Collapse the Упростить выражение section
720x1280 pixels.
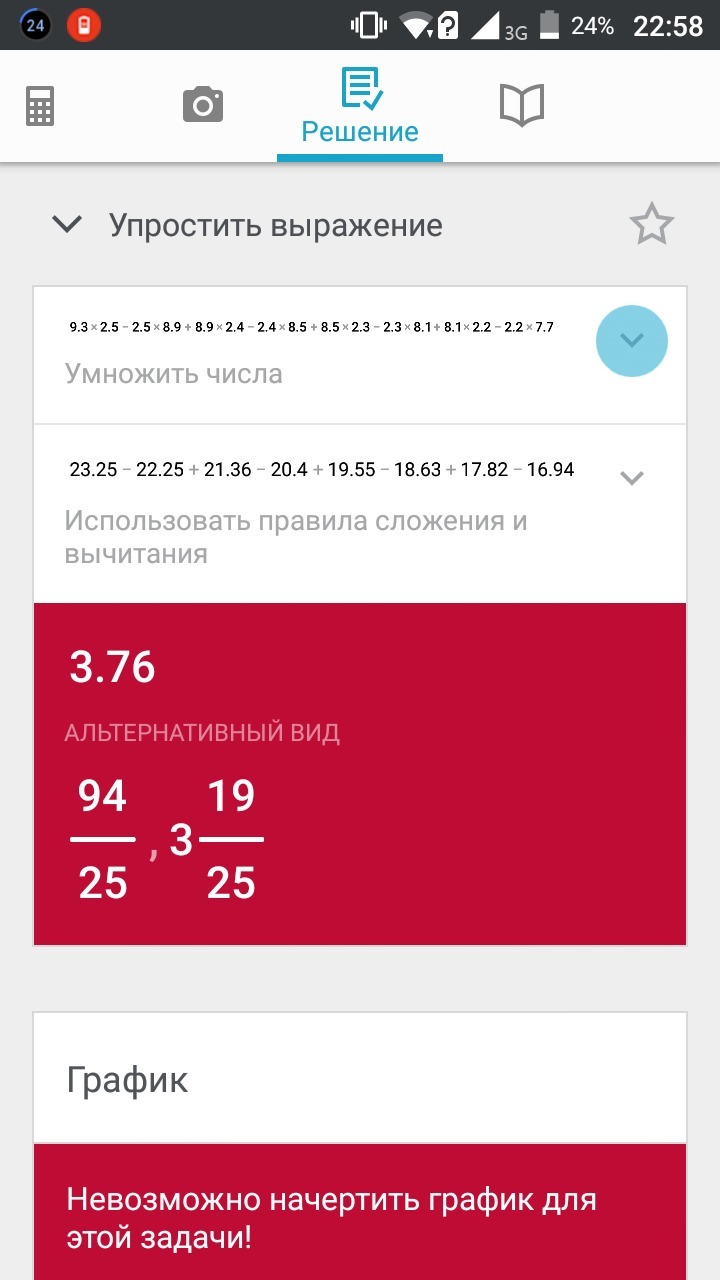coord(67,225)
